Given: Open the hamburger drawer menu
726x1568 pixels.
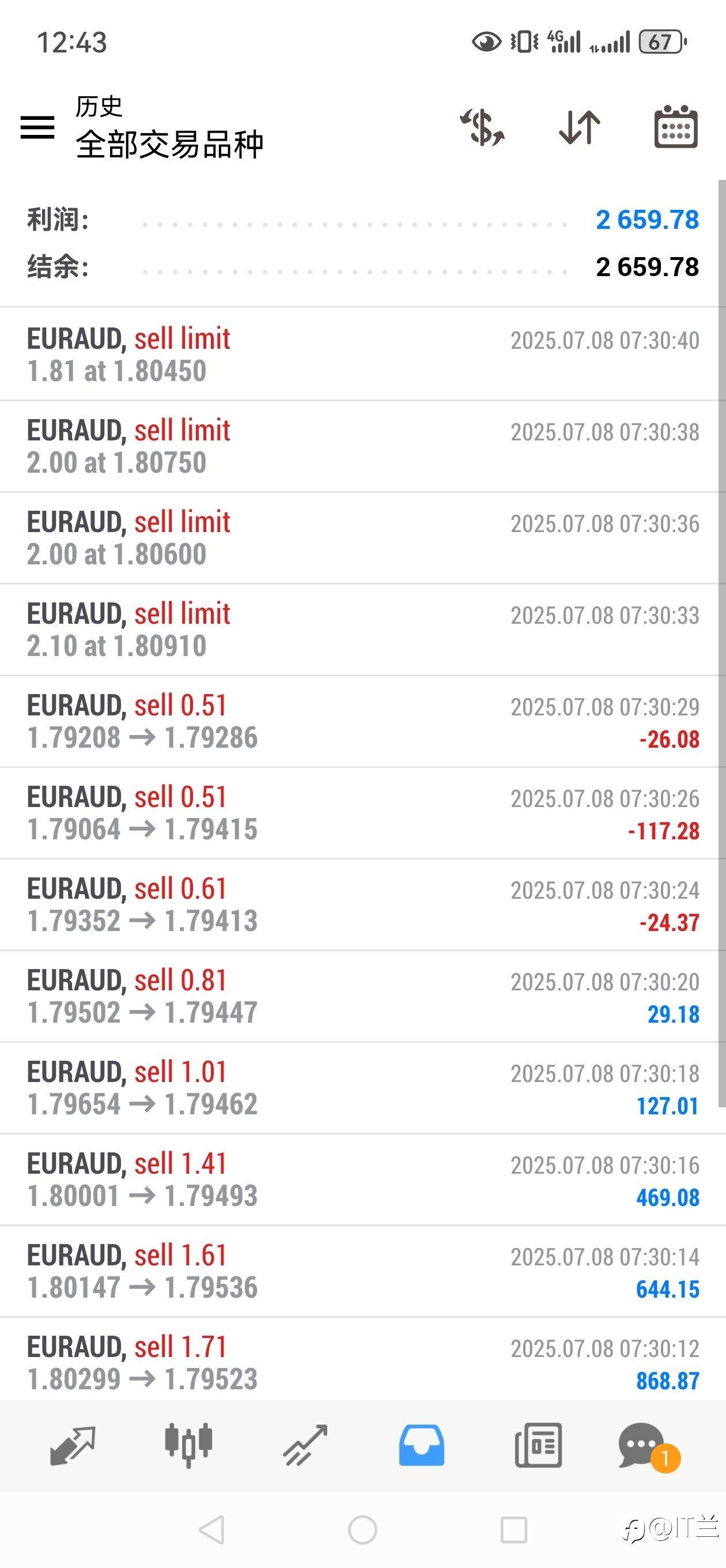Looking at the screenshot, I should 37,127.
